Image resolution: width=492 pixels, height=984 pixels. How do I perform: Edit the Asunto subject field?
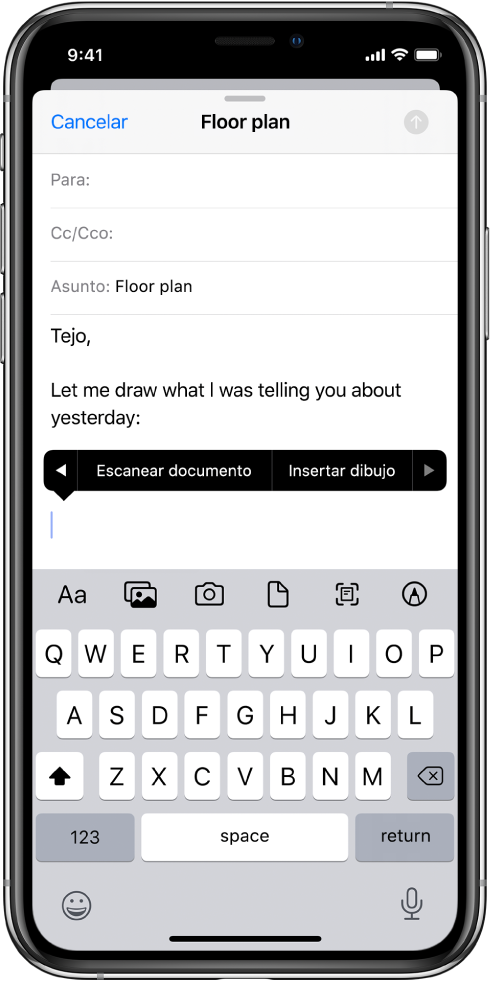[x=254, y=287]
